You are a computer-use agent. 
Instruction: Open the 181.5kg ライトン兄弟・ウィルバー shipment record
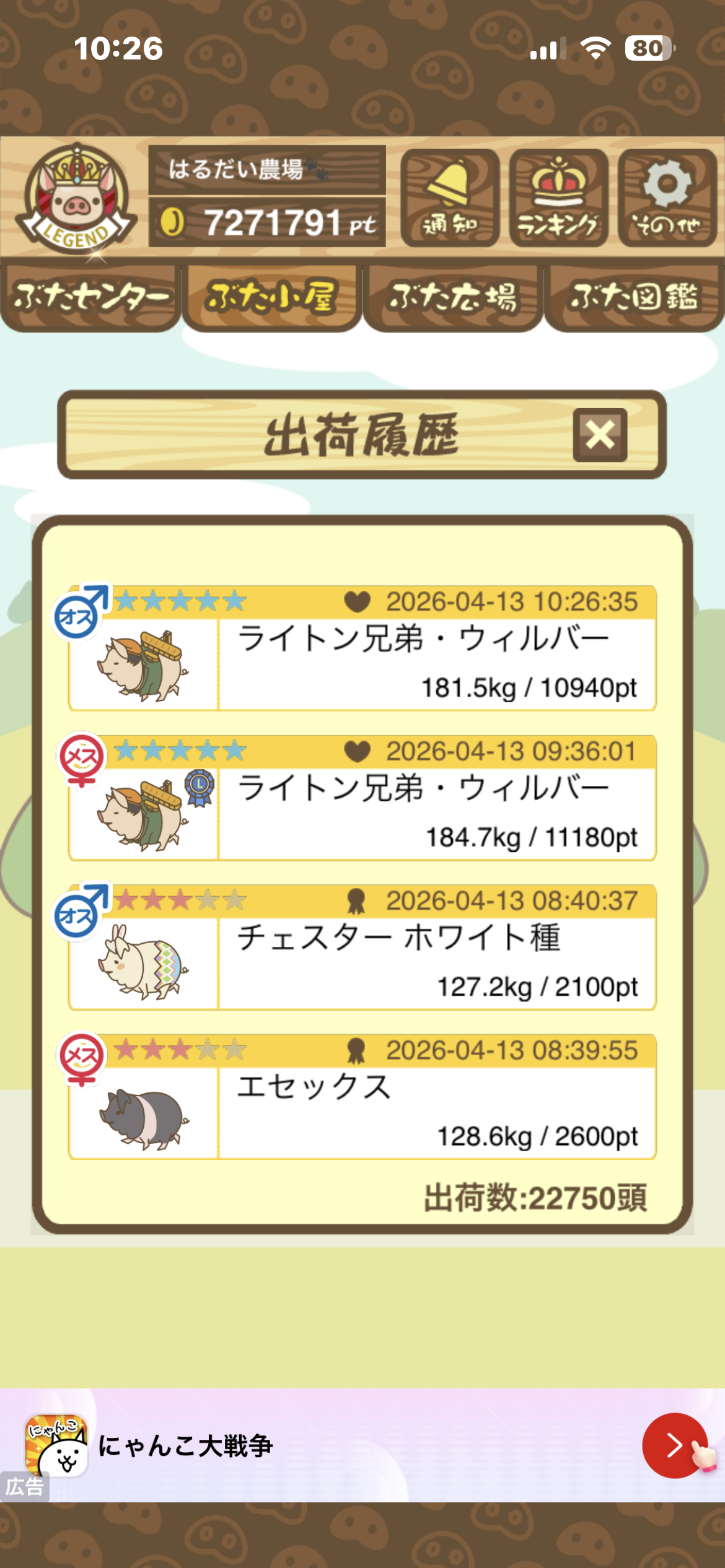click(362, 648)
